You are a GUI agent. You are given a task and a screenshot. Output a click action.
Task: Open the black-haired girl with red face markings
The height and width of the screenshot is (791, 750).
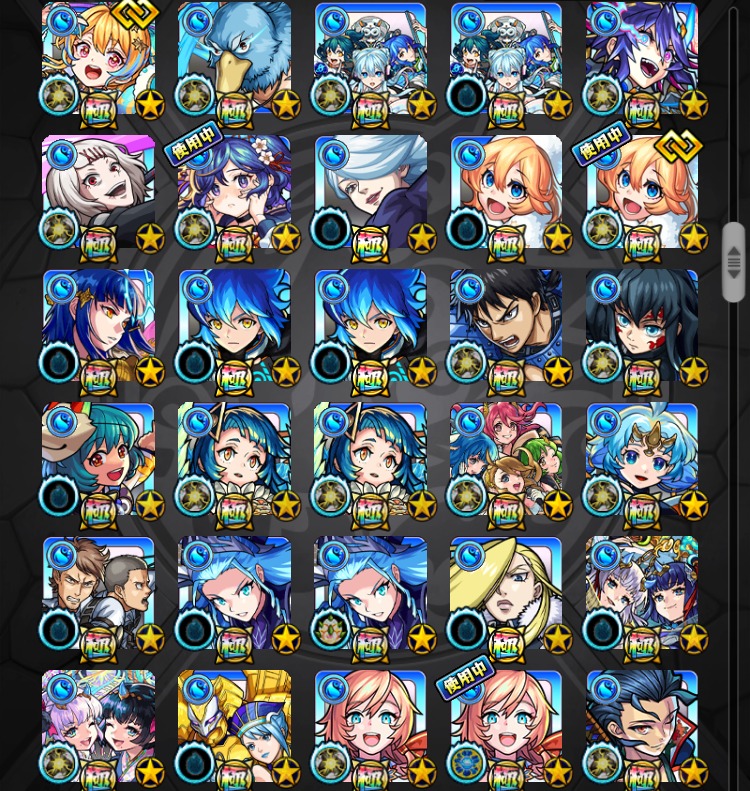(643, 326)
